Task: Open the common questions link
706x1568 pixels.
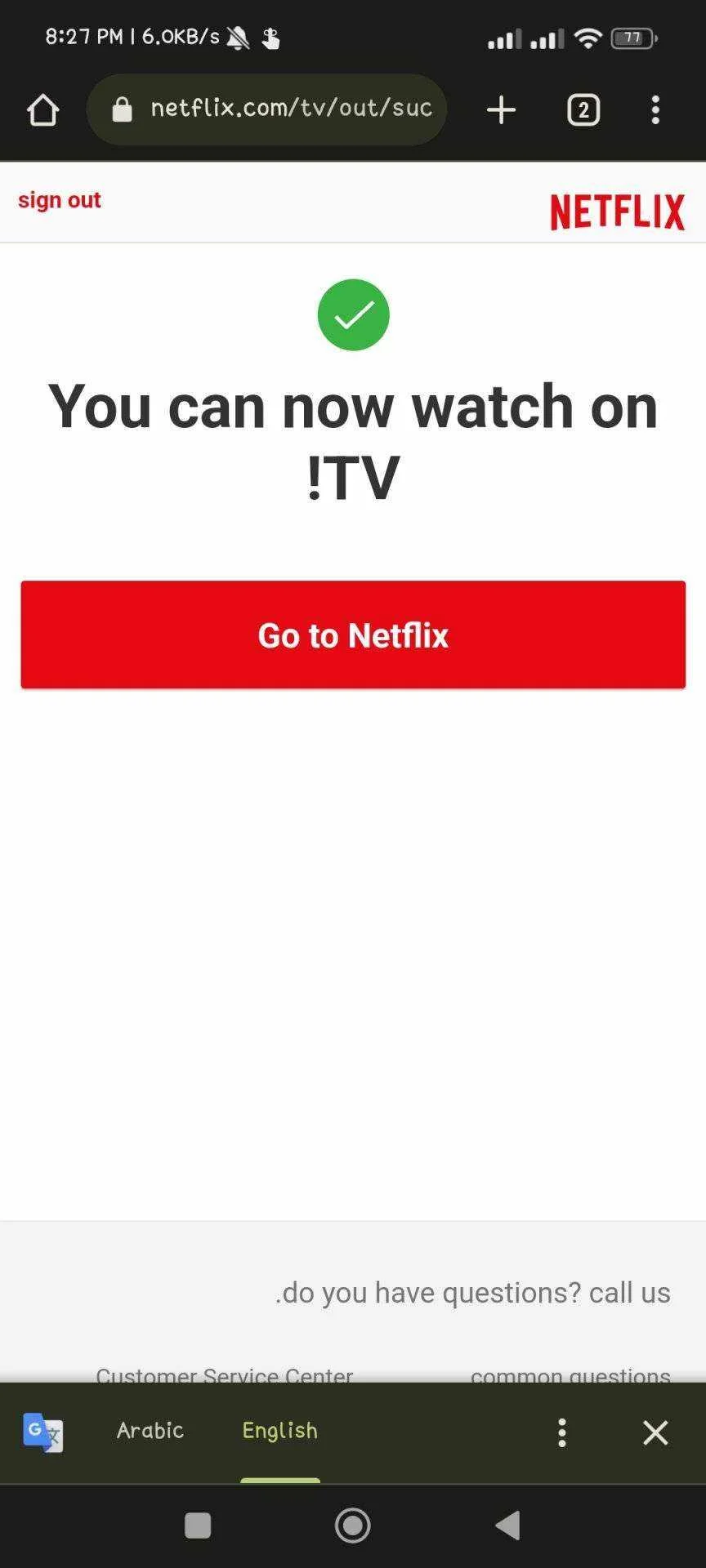Action: point(570,1374)
